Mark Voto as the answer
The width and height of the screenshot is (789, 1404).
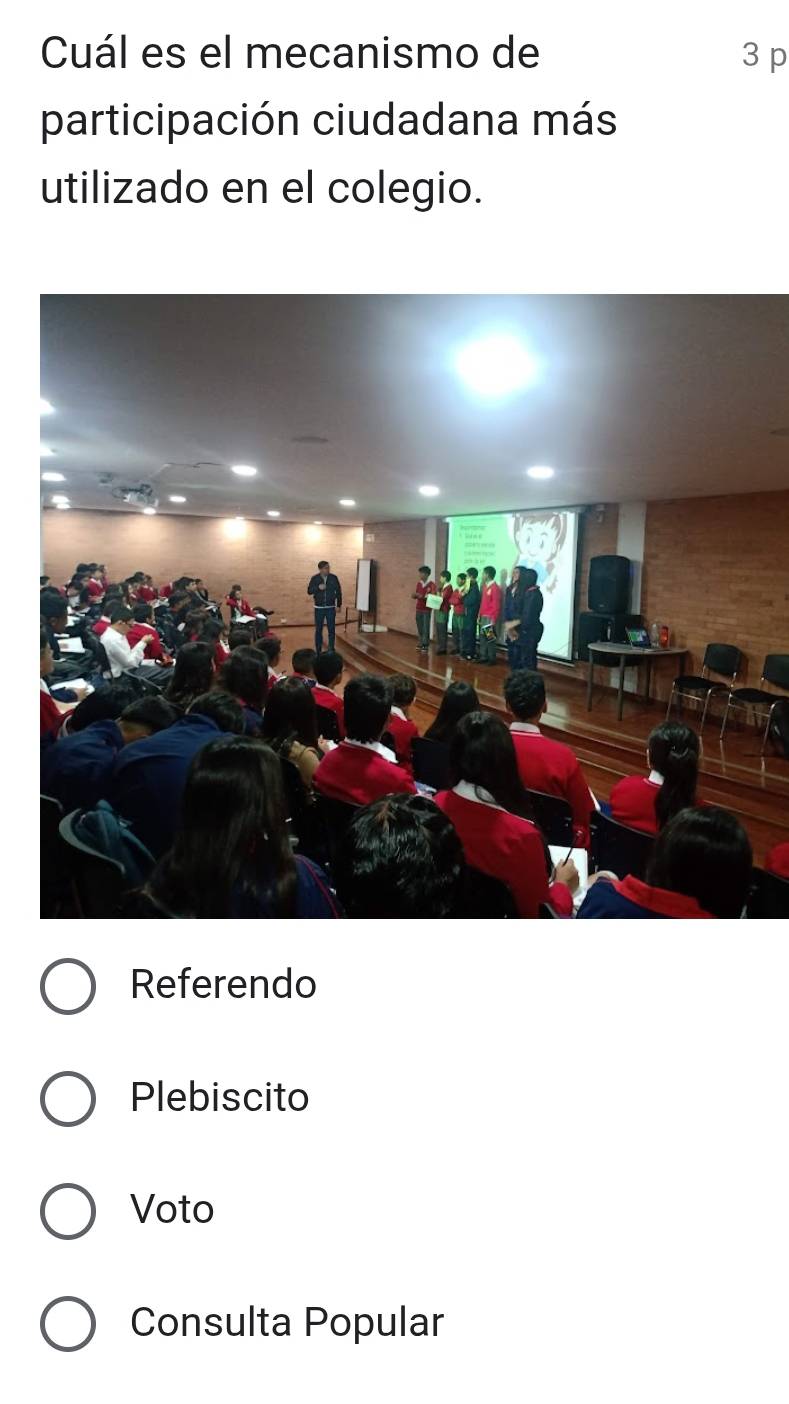[x=68, y=1210]
